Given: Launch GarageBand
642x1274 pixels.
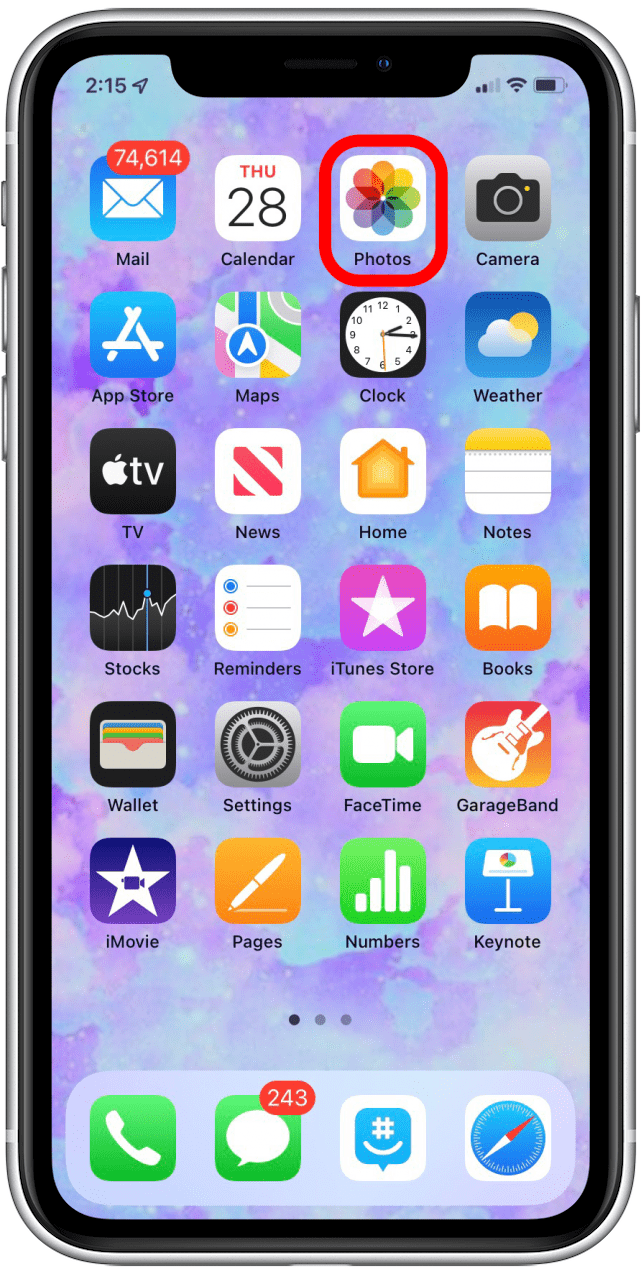Looking at the screenshot, I should (508, 744).
